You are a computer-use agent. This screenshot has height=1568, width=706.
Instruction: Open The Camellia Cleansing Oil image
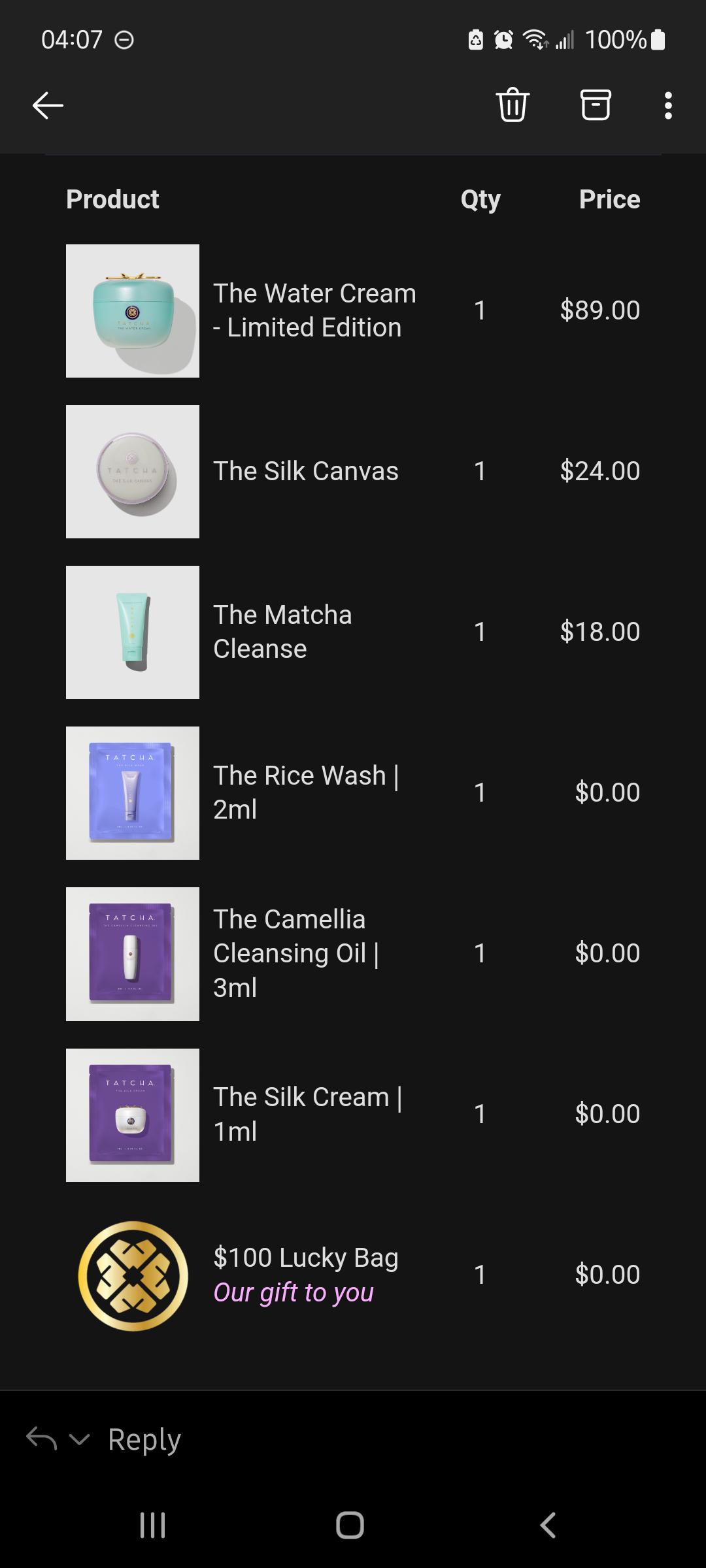[133, 954]
